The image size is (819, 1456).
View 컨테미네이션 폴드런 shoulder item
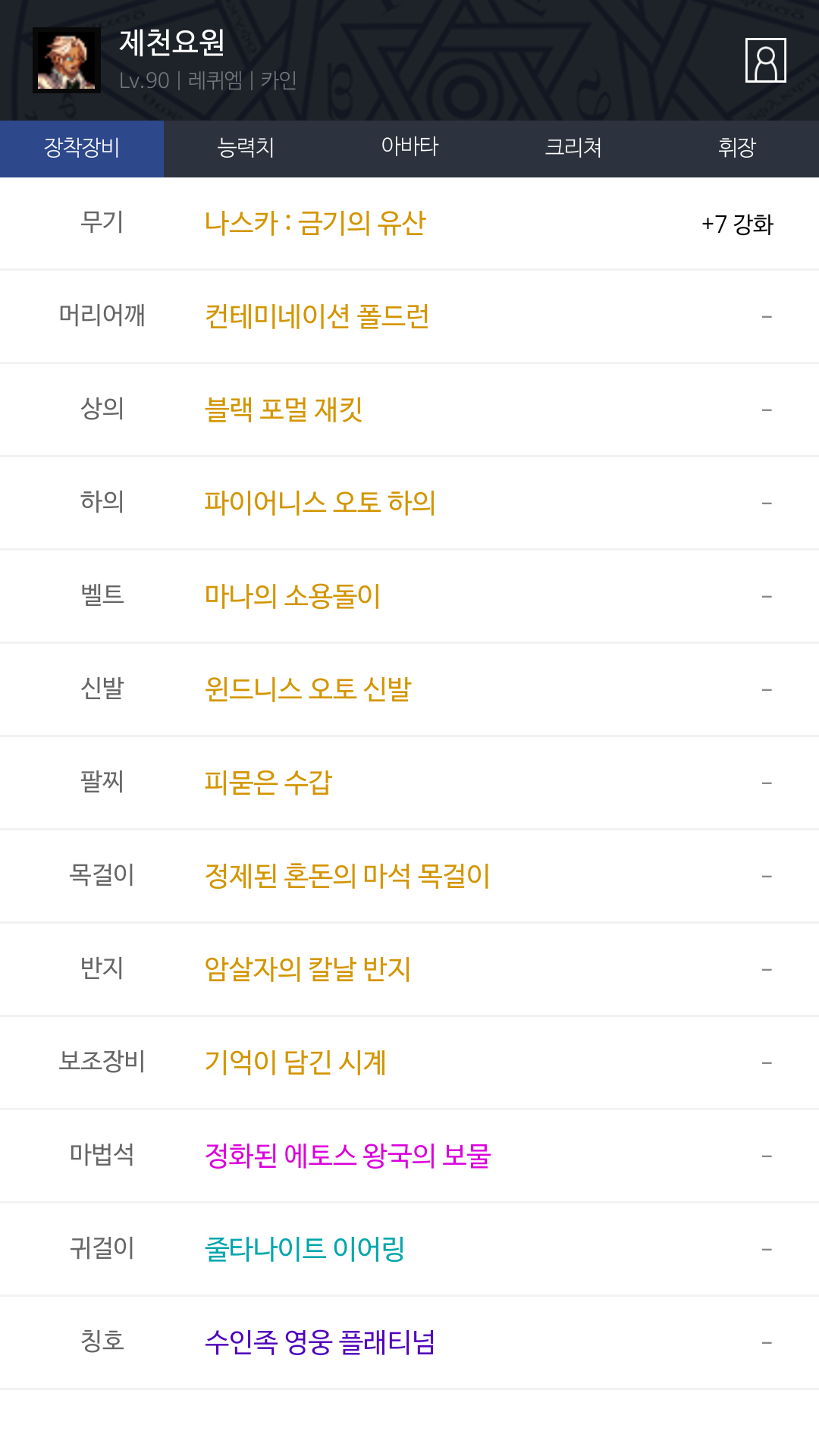pos(317,316)
